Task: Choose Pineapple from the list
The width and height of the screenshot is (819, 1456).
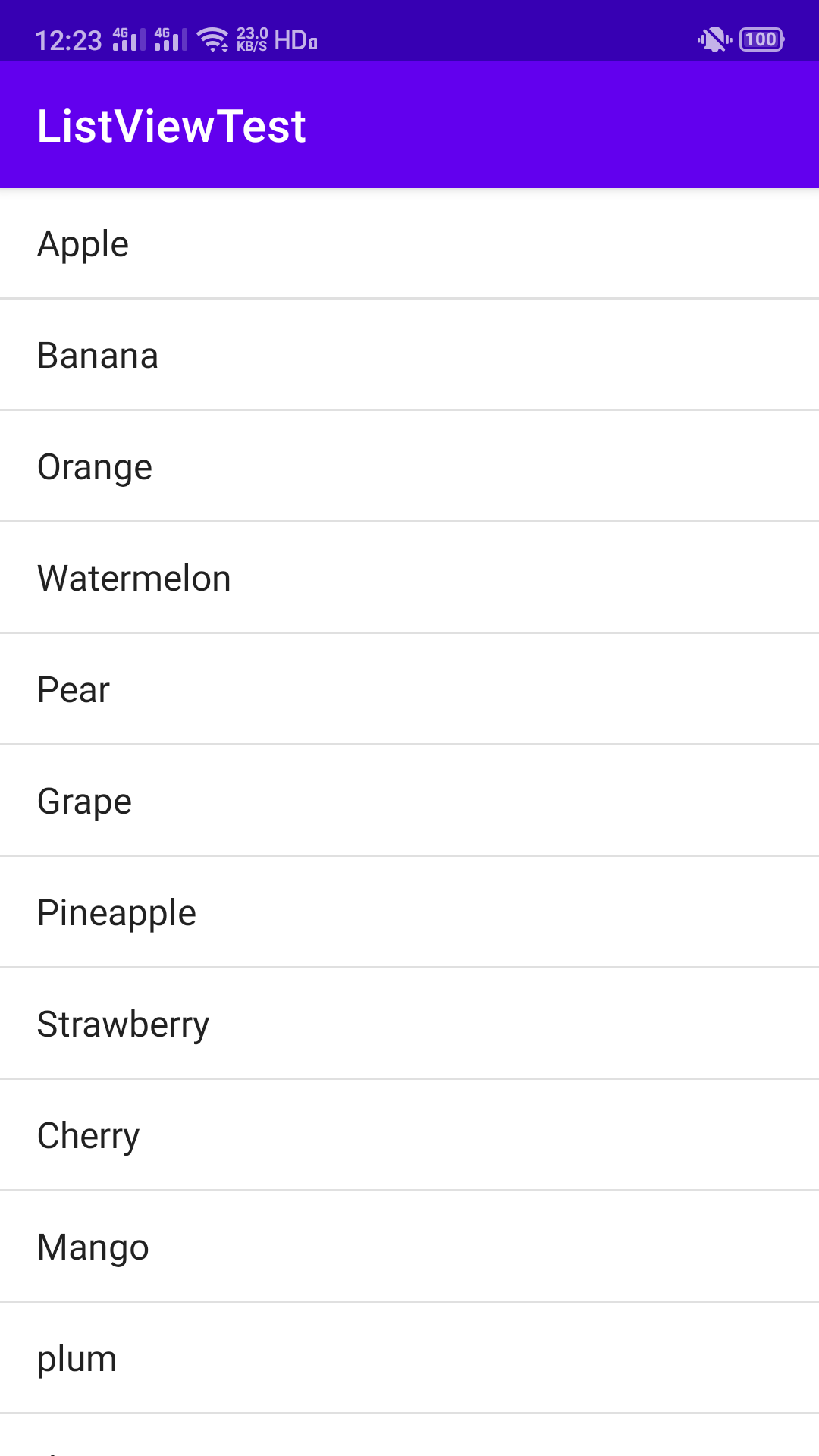Action: pos(117,913)
